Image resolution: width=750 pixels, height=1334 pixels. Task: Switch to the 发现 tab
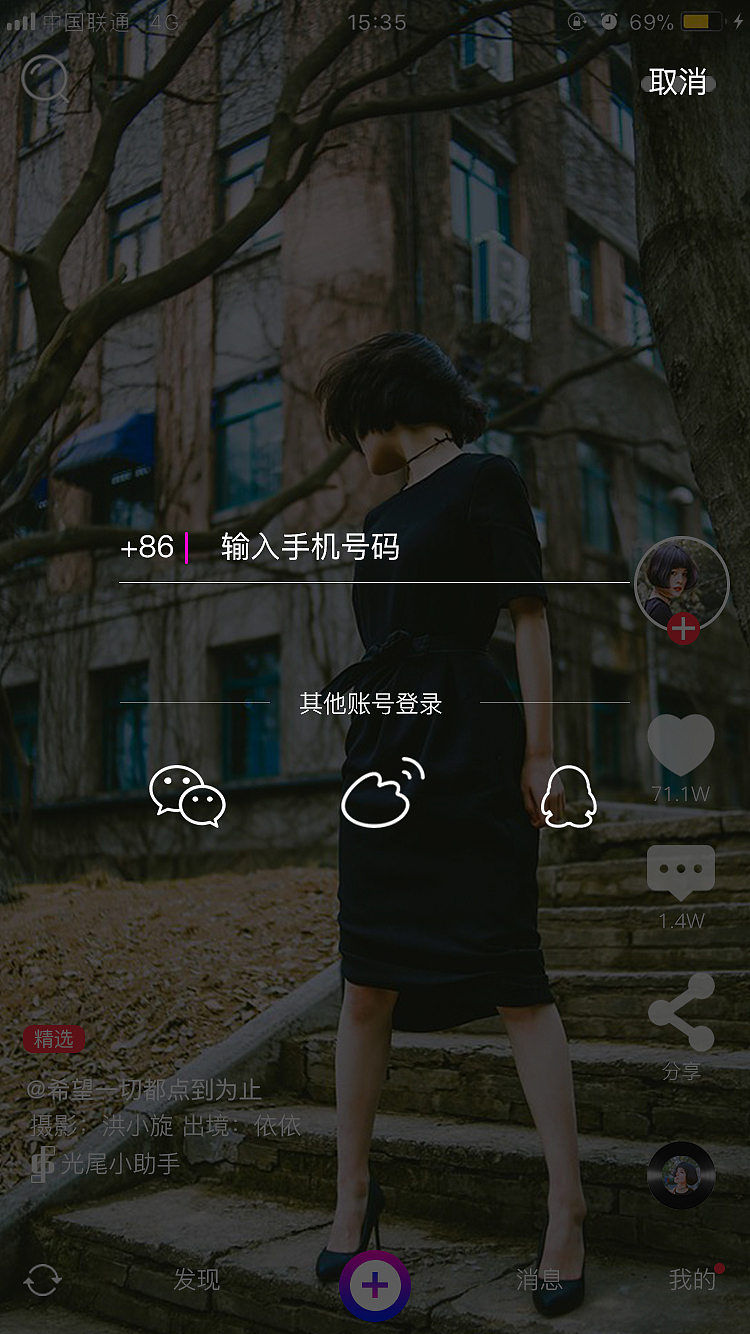[196, 1281]
